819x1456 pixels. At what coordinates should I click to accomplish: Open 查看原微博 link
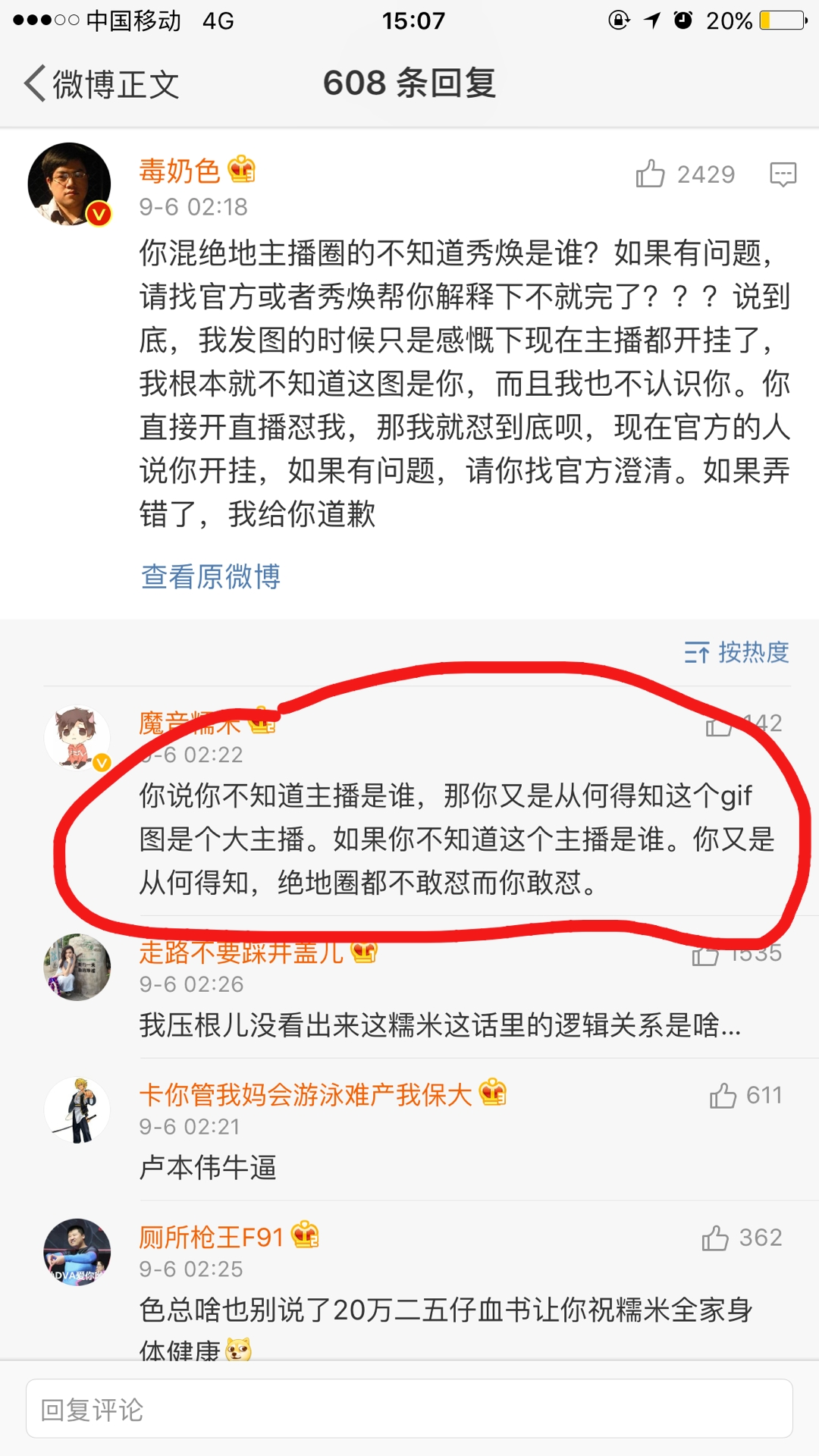[211, 576]
